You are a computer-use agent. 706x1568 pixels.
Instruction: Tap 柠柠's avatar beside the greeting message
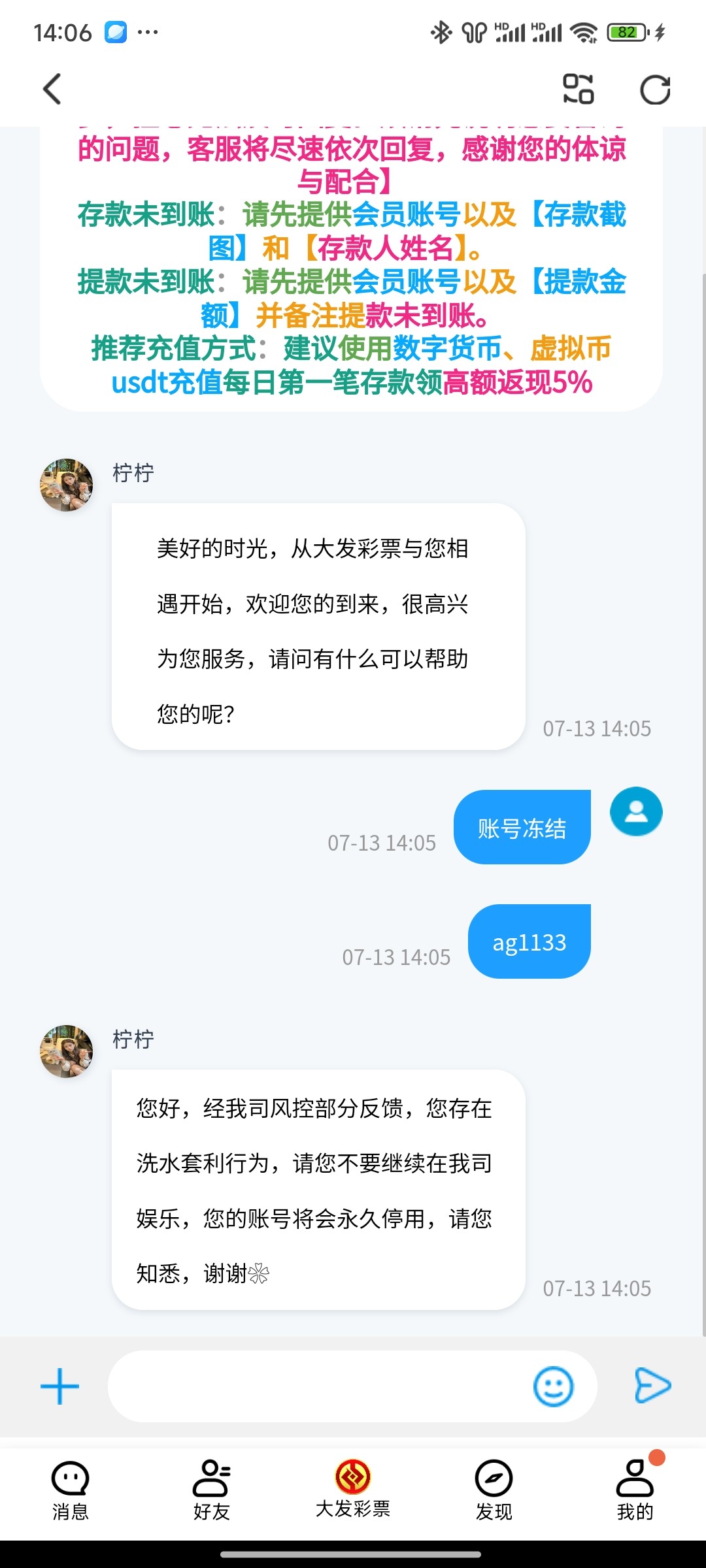point(67,485)
